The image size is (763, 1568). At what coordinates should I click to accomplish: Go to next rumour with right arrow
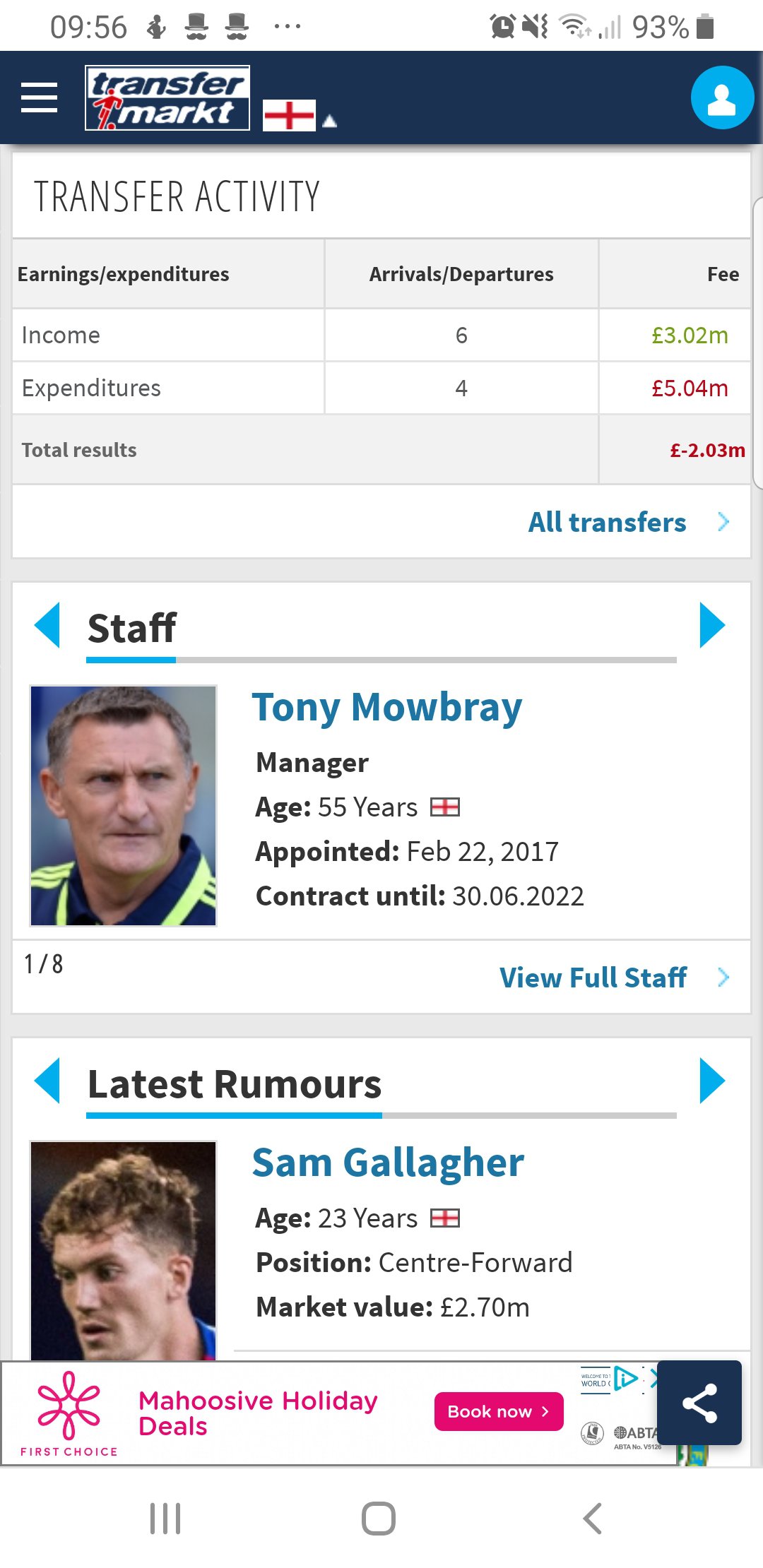[712, 1081]
